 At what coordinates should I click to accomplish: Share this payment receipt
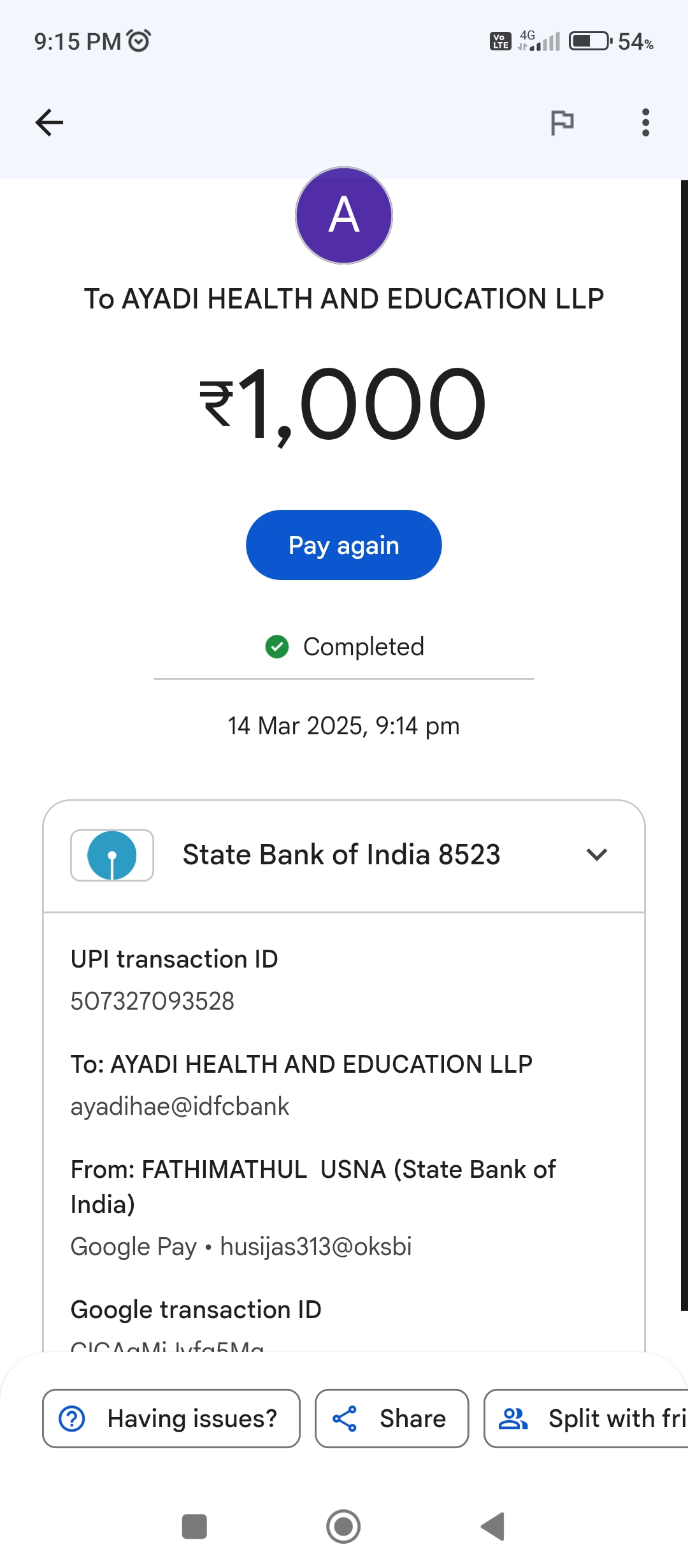[392, 1418]
